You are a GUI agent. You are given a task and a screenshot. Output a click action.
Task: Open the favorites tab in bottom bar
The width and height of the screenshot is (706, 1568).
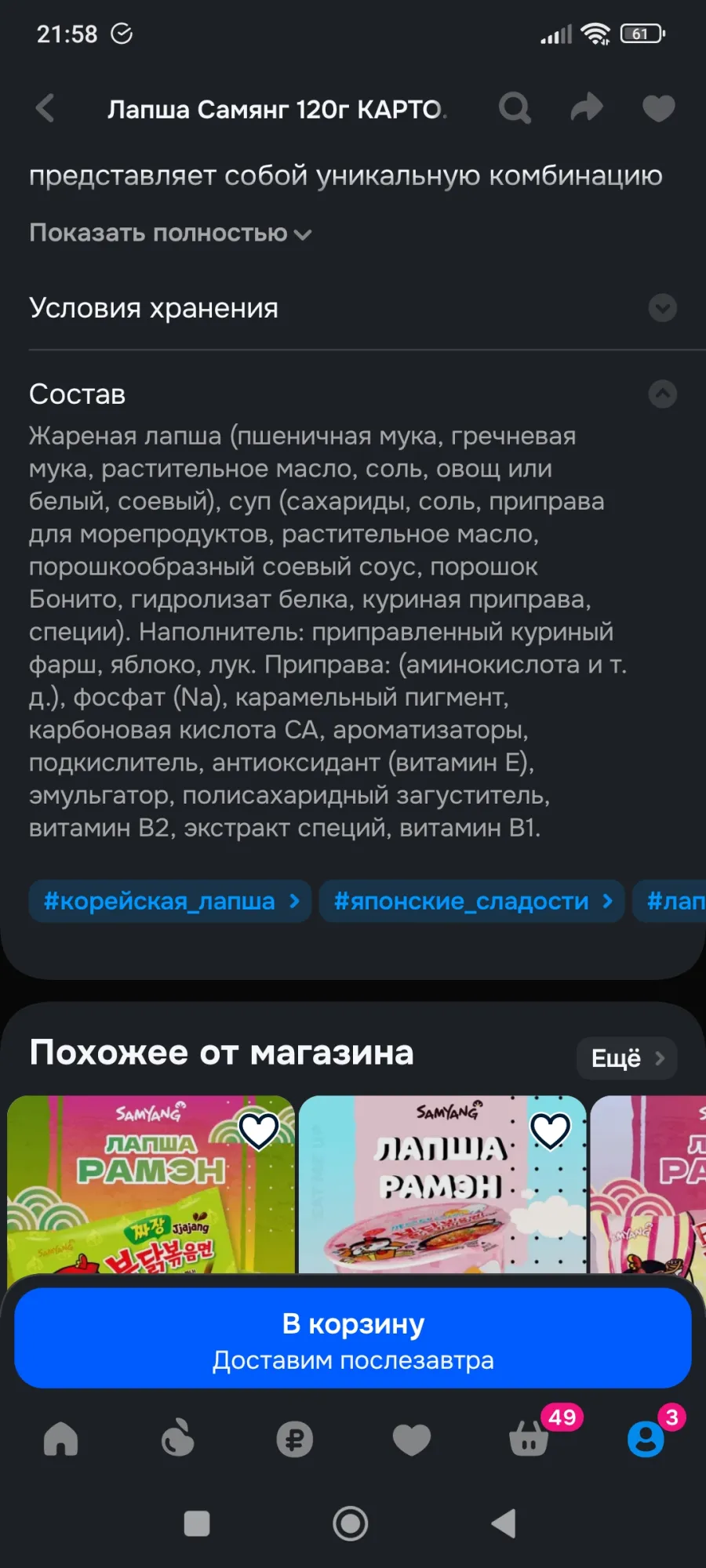(x=411, y=1439)
